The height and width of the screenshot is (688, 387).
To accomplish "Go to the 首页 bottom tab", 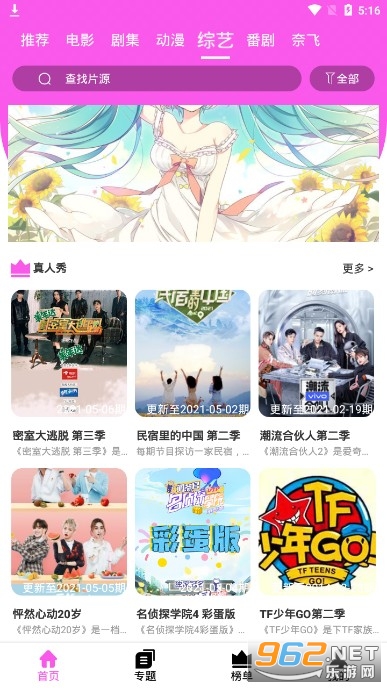I will [x=48, y=665].
